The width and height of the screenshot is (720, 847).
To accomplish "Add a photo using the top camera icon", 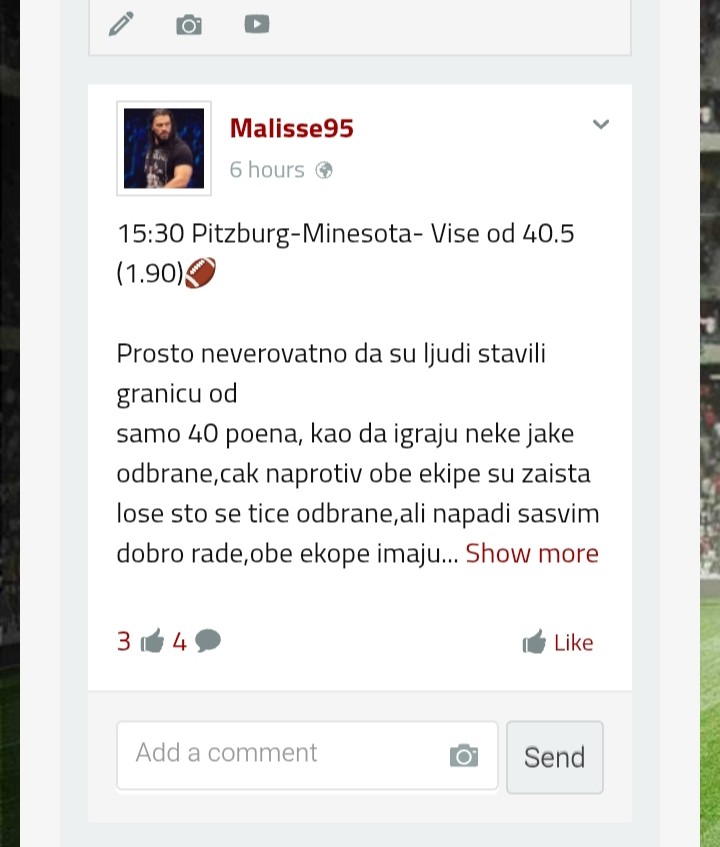I will [189, 24].
